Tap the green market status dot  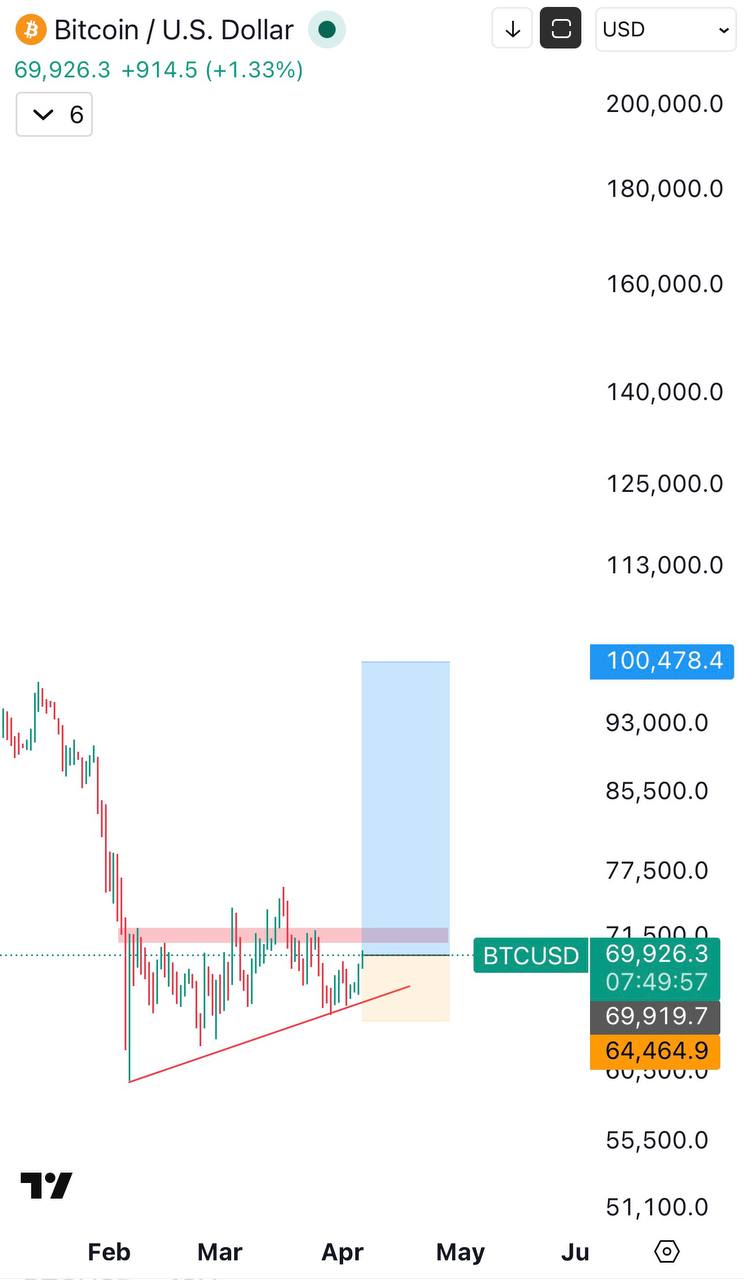pyautogui.click(x=326, y=30)
